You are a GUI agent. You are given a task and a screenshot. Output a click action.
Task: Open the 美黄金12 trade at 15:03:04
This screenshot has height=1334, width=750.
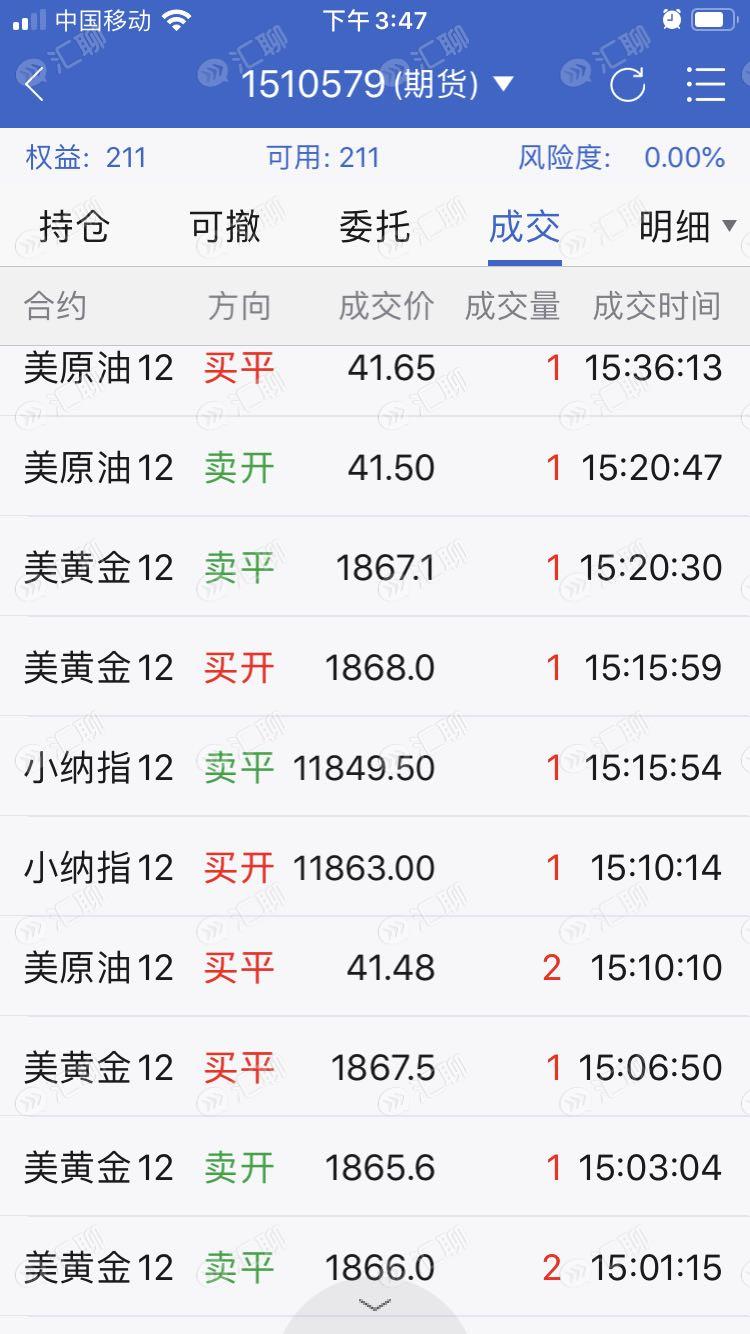tap(375, 1167)
